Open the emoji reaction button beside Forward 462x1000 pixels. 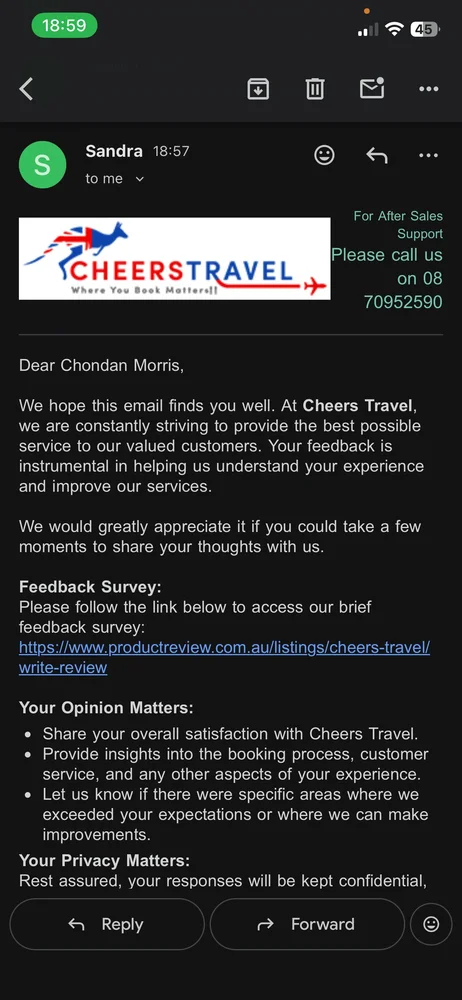click(431, 924)
